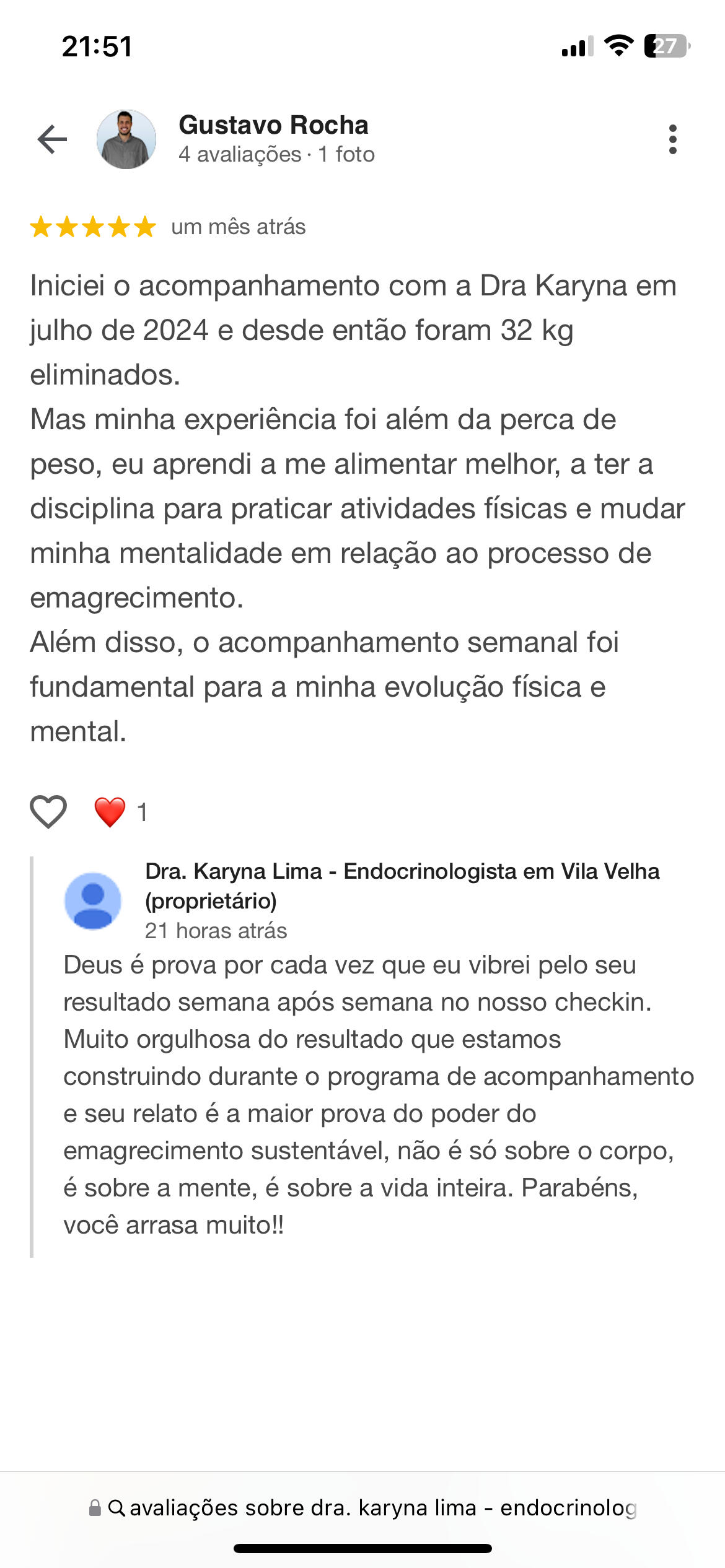Tap the browser address bar

coord(362,1507)
